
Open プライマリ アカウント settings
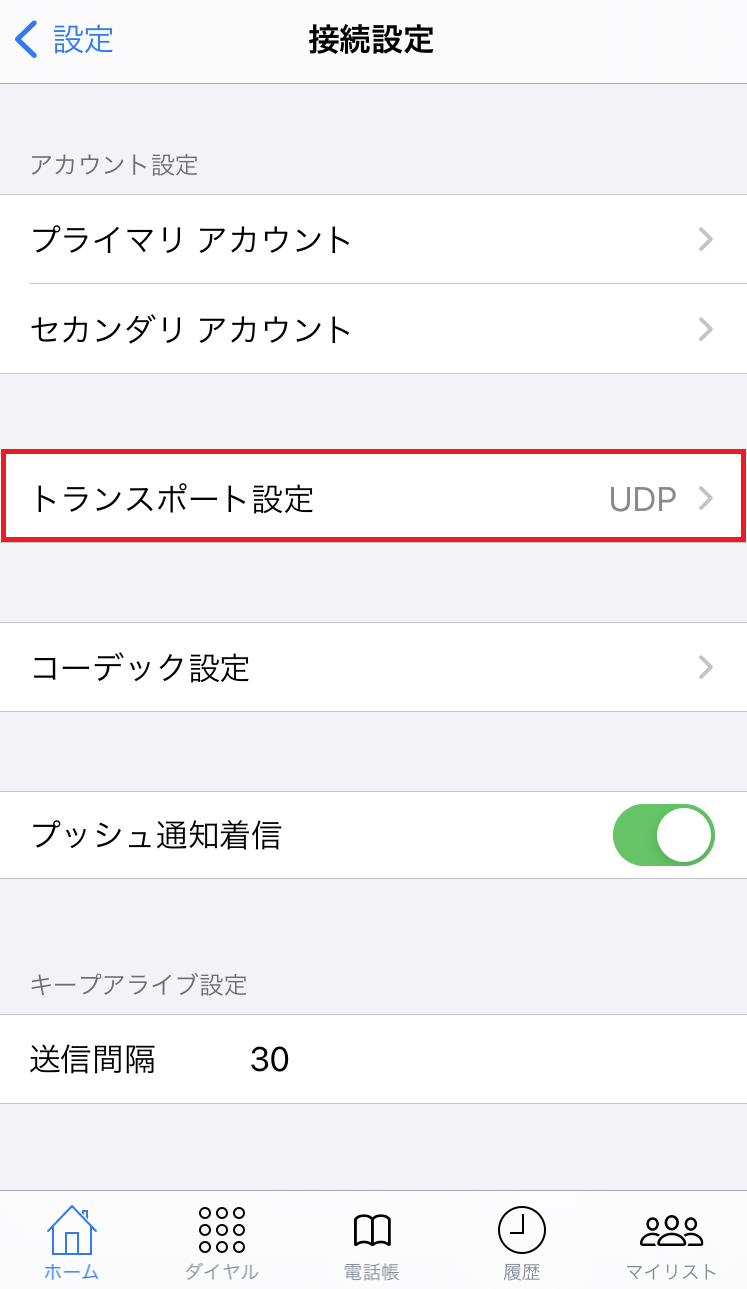(373, 240)
